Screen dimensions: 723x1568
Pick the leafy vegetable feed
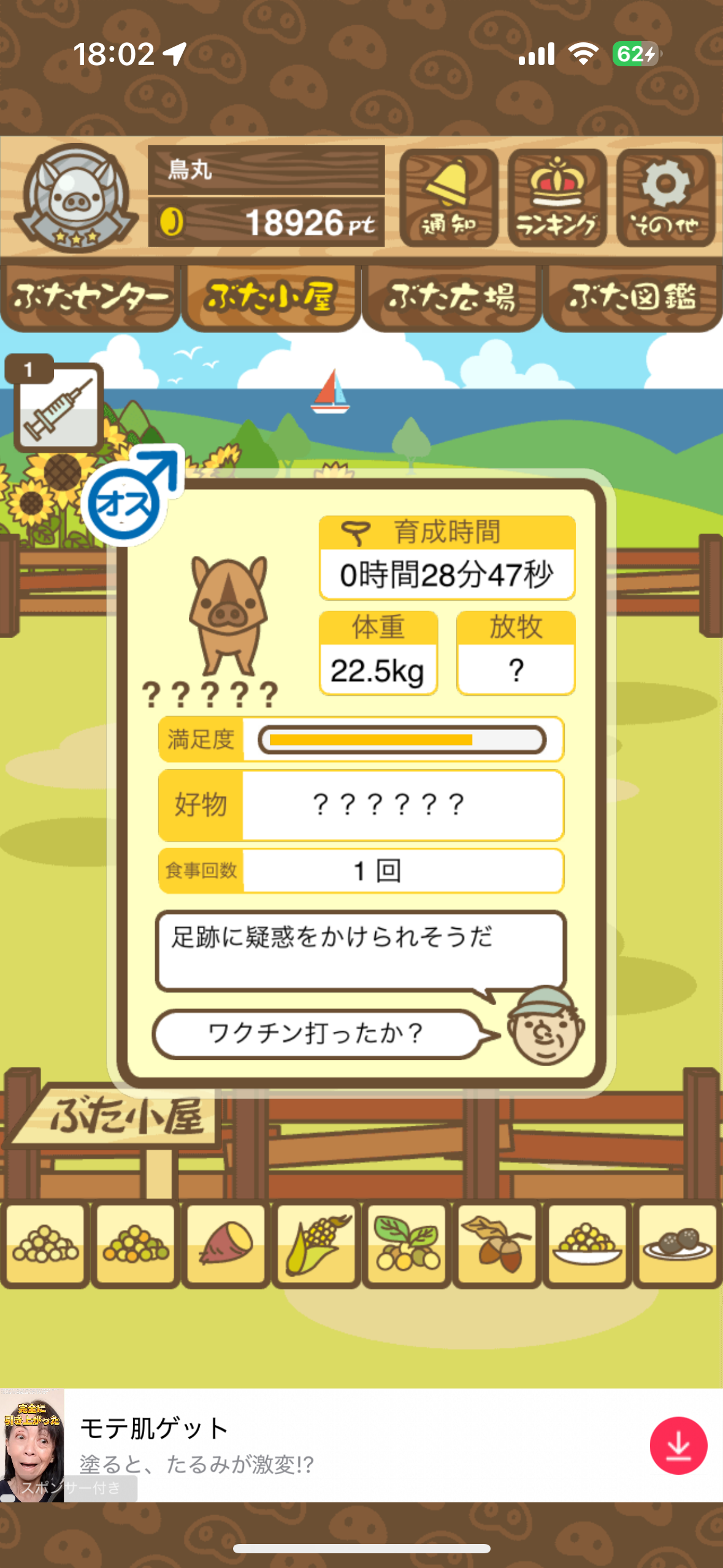click(x=407, y=1243)
